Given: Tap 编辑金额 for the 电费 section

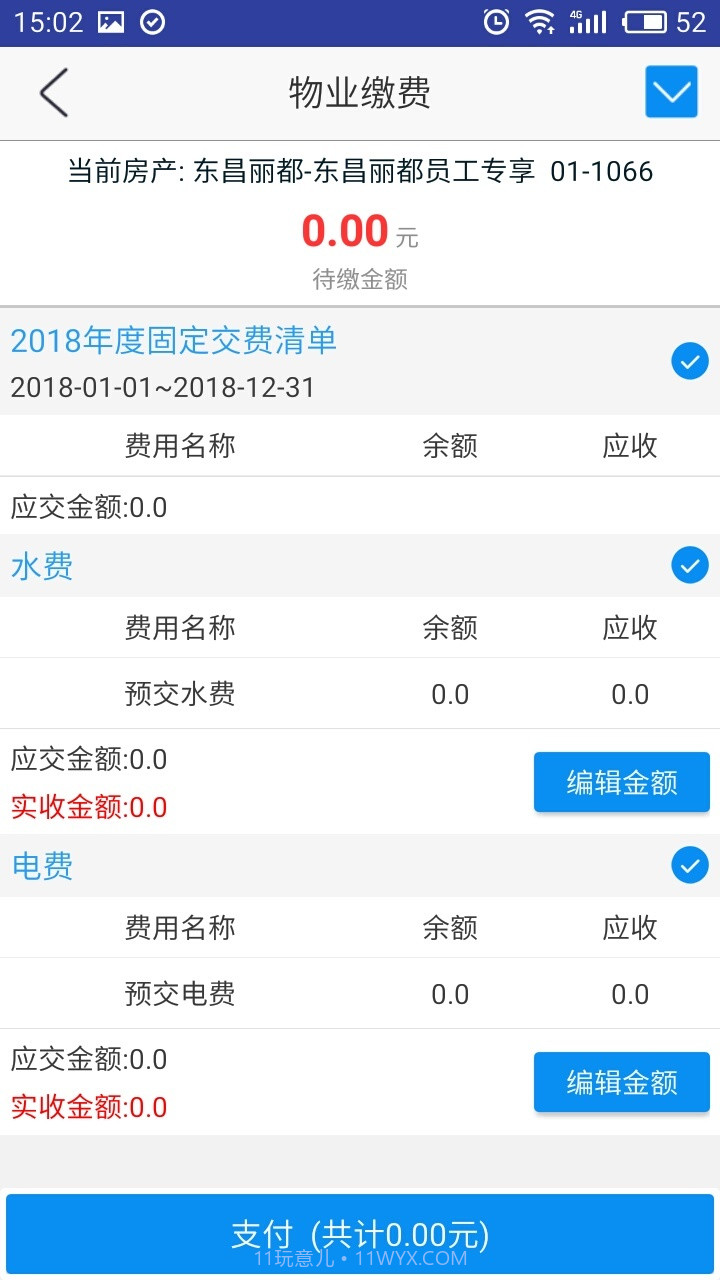Looking at the screenshot, I should click(621, 1082).
